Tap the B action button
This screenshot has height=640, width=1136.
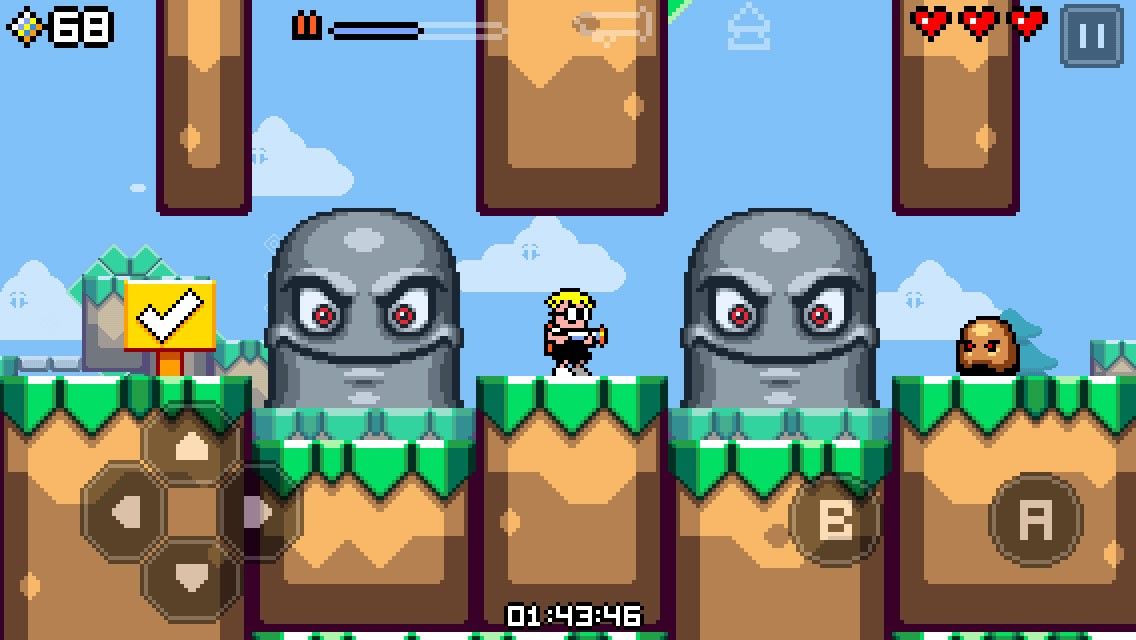tap(834, 520)
